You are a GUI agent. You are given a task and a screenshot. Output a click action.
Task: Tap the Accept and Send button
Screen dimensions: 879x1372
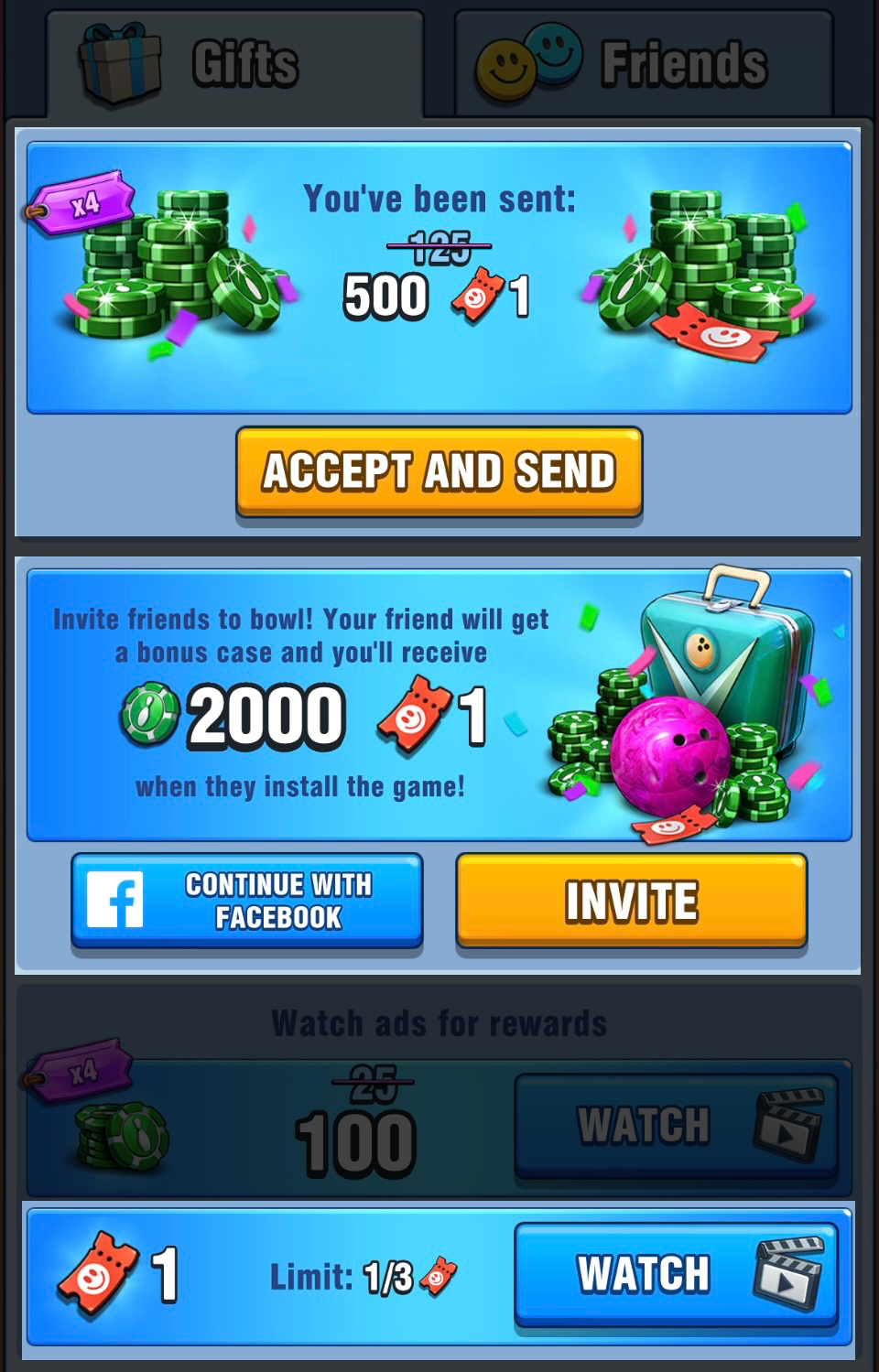(439, 472)
